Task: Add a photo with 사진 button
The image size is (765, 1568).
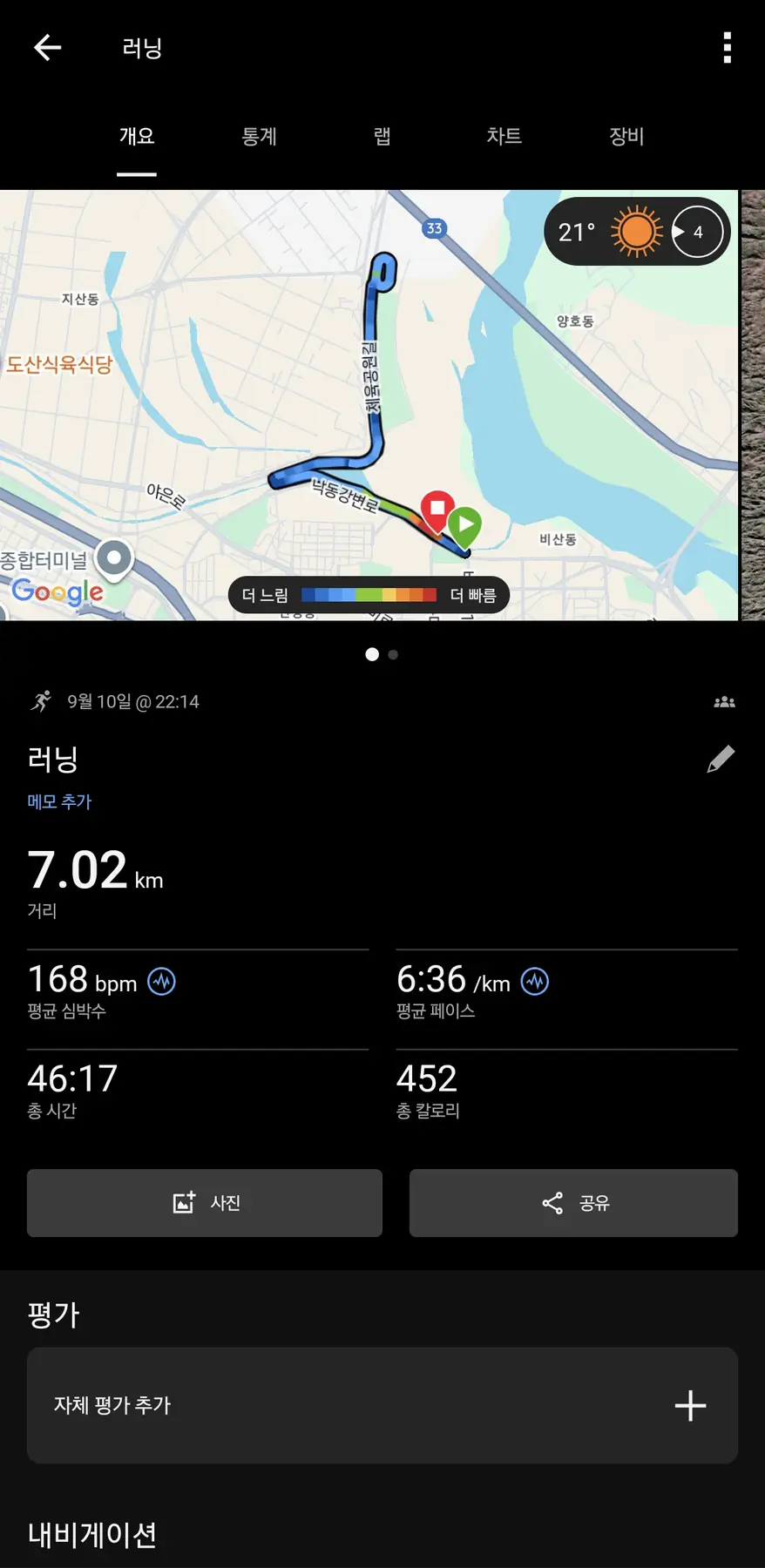Action: tap(205, 1203)
